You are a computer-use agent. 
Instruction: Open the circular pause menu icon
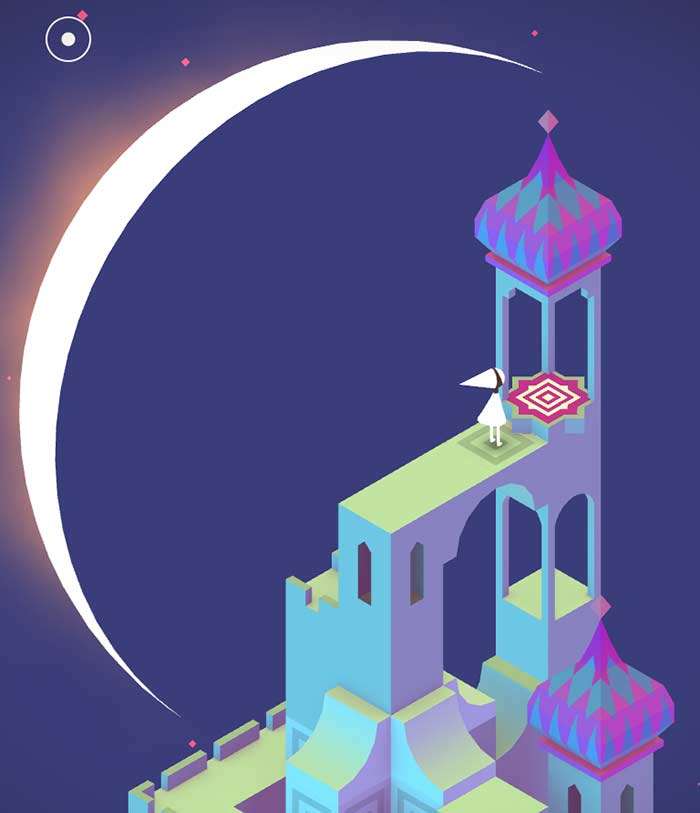[68, 40]
